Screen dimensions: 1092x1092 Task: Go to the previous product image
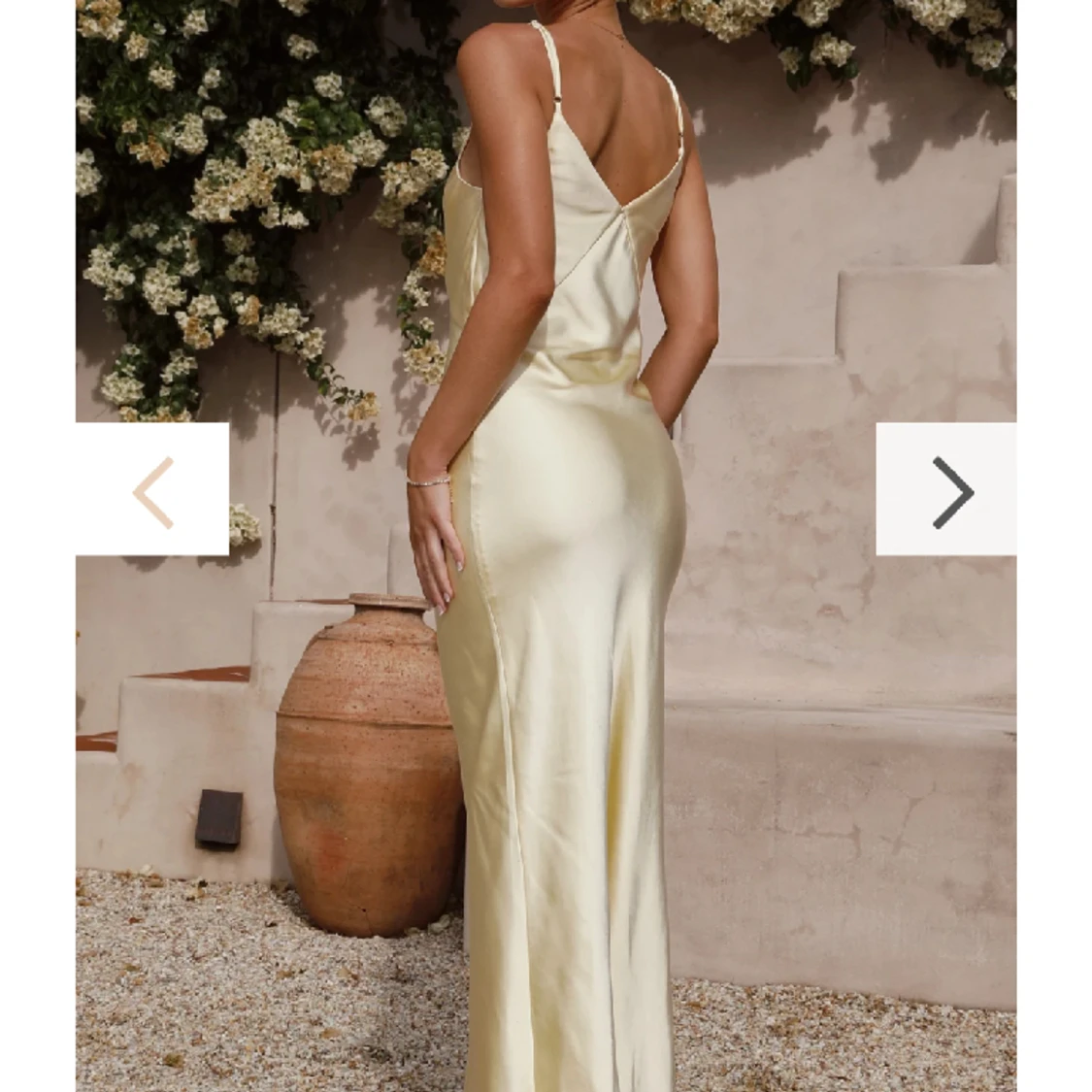(152, 490)
